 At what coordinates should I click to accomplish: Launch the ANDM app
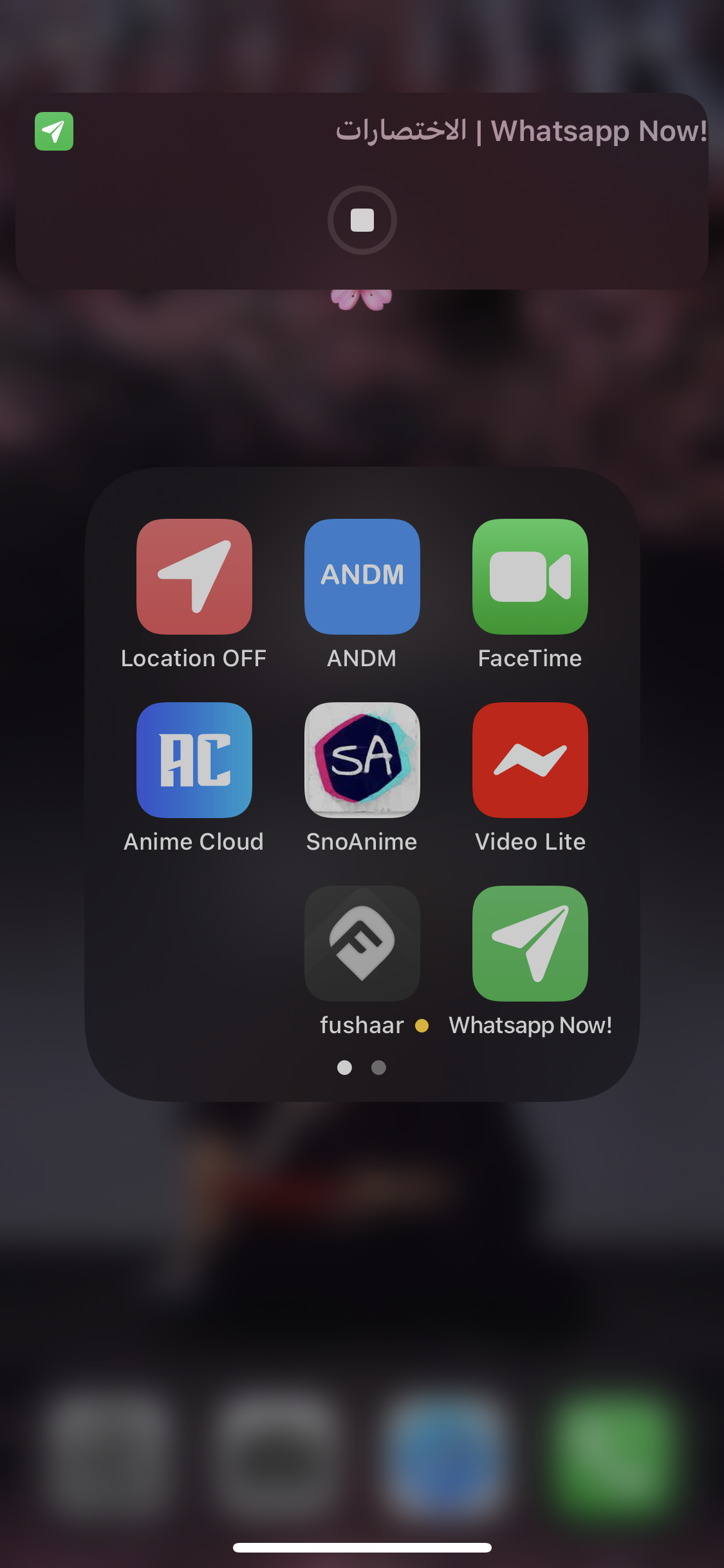click(362, 577)
